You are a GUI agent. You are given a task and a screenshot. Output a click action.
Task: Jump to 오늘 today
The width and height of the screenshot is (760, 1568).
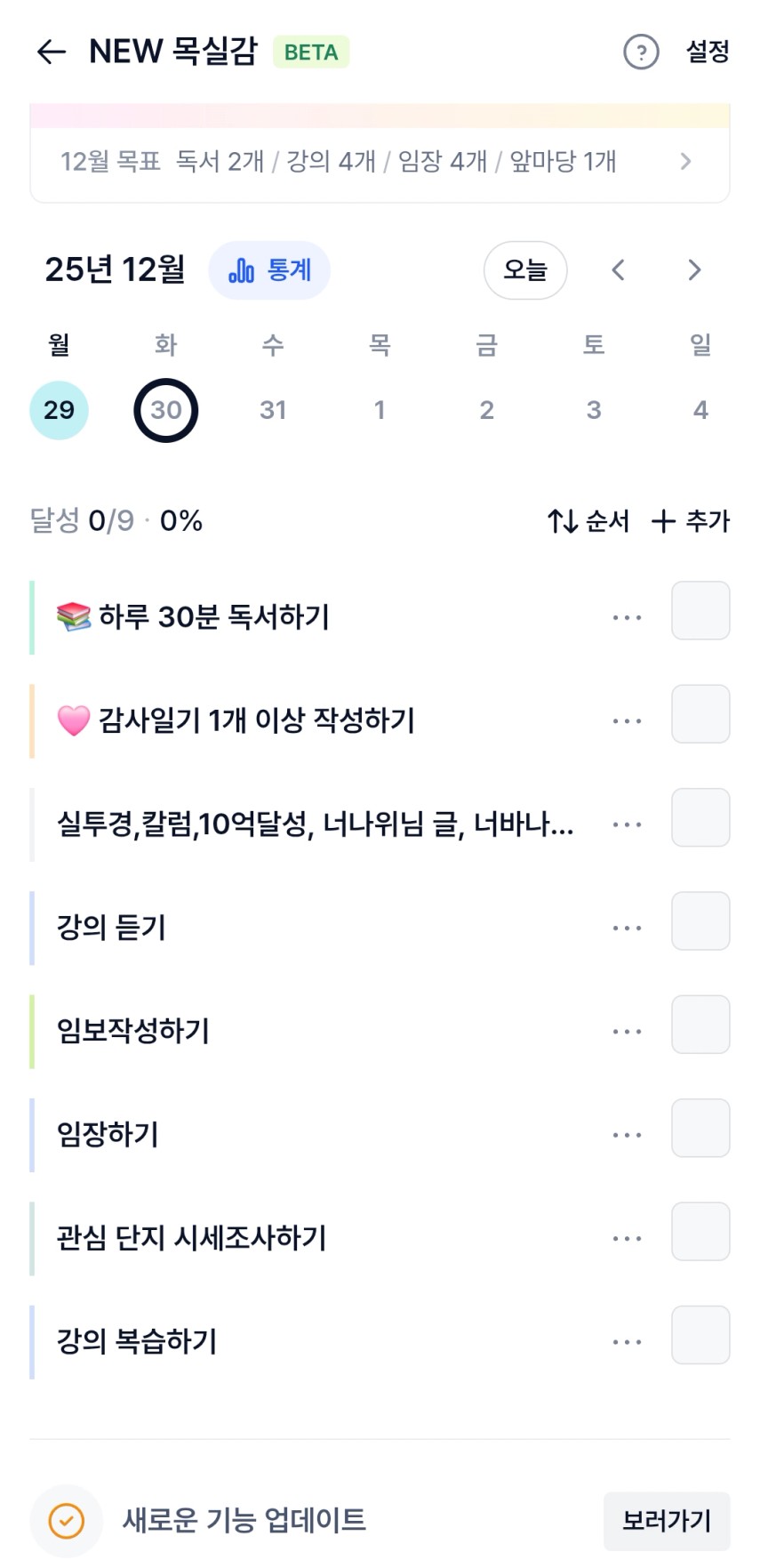click(x=525, y=269)
